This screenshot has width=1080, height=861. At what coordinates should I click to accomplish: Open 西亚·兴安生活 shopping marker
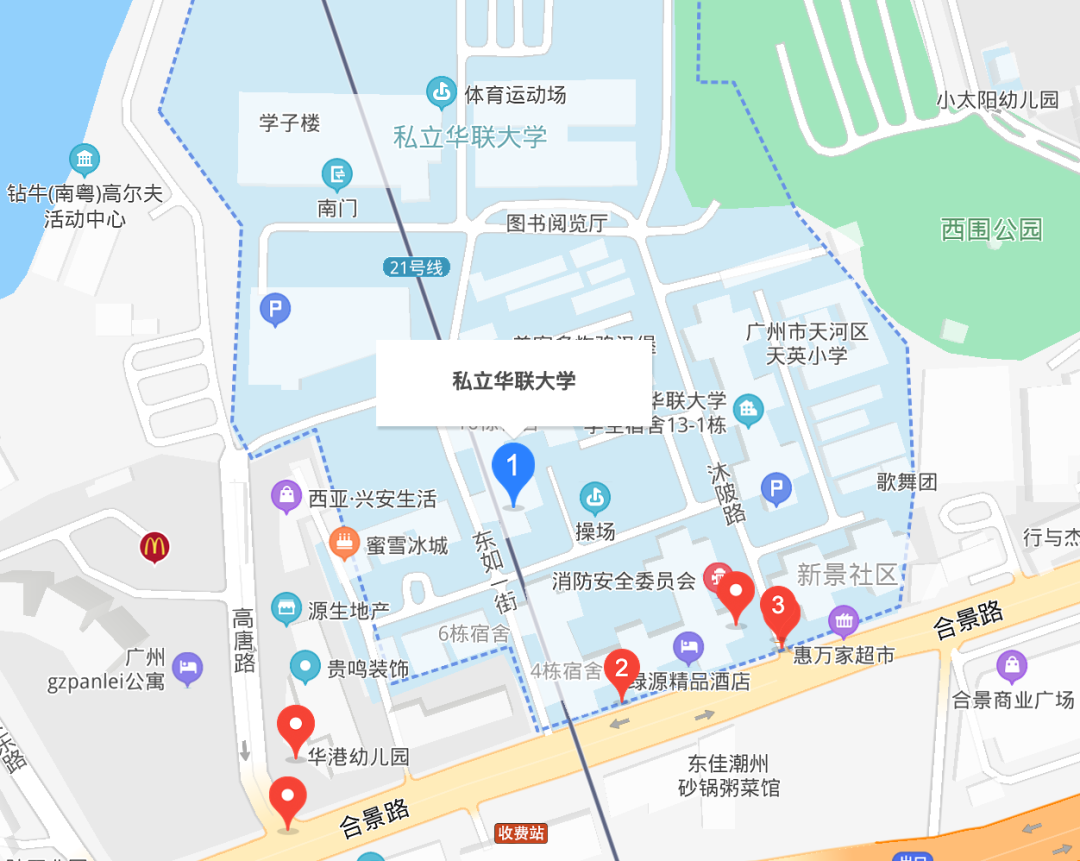(287, 495)
